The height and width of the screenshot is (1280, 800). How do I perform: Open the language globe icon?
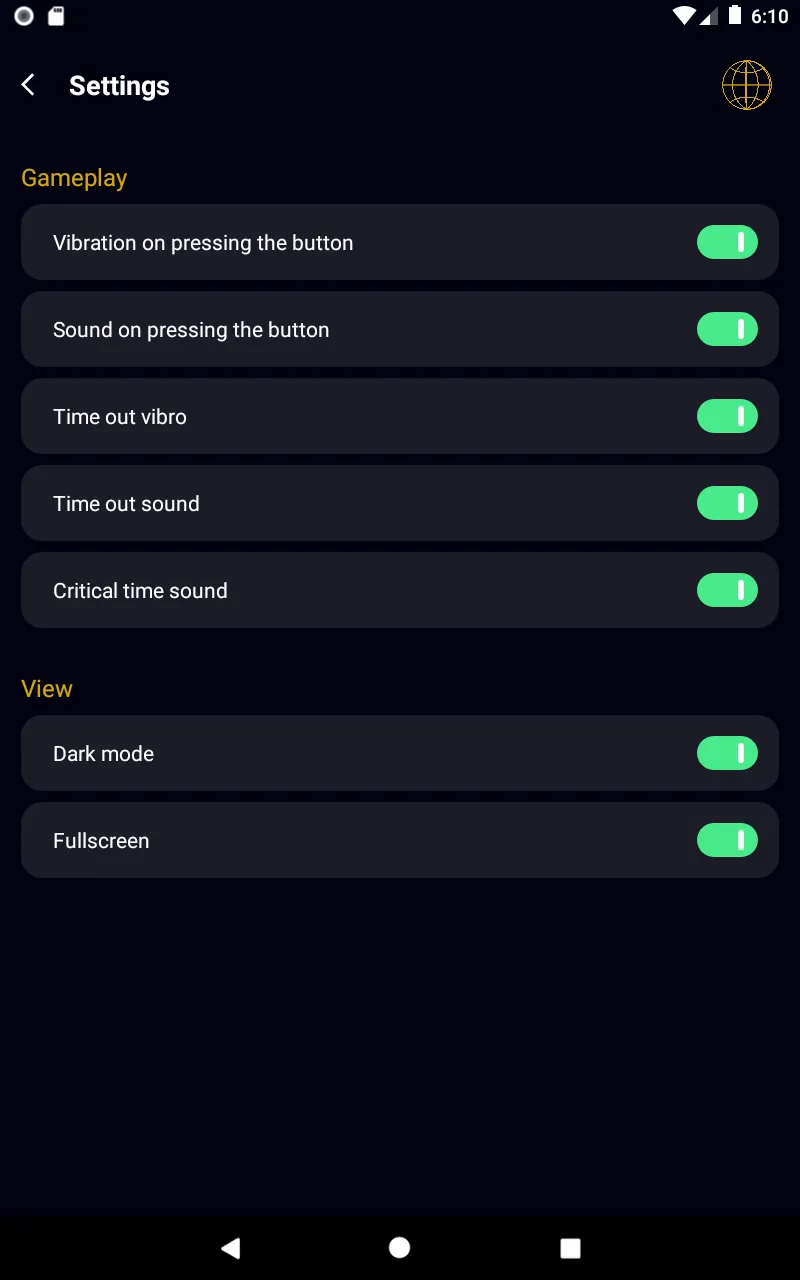pyautogui.click(x=747, y=85)
